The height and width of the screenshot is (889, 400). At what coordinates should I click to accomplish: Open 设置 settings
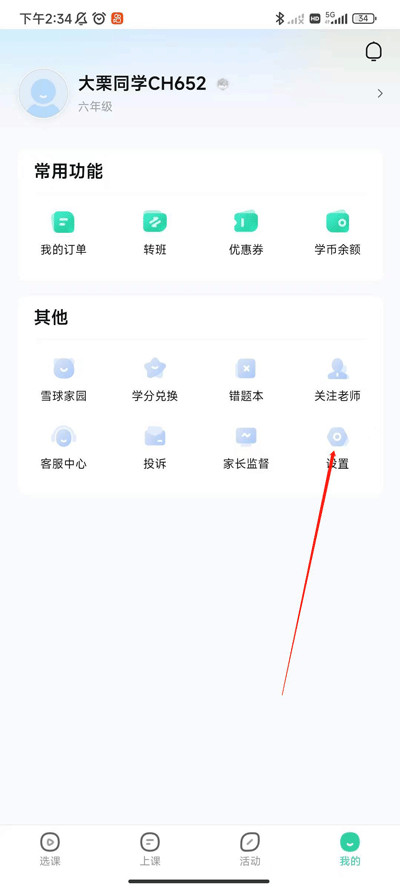click(338, 448)
